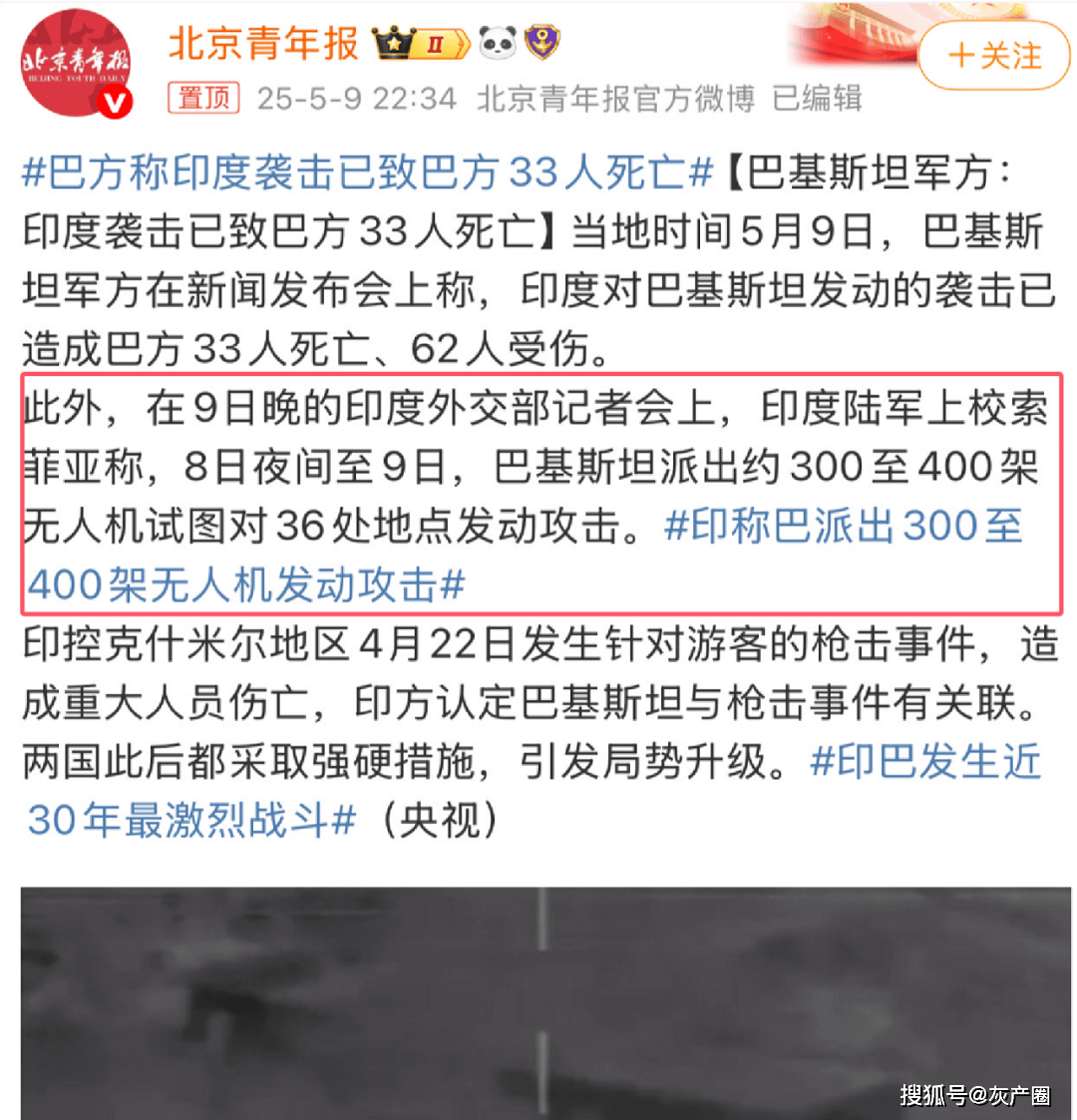Open the 北京青年报 username link
Screen dimensions: 1077x1120
263,43
